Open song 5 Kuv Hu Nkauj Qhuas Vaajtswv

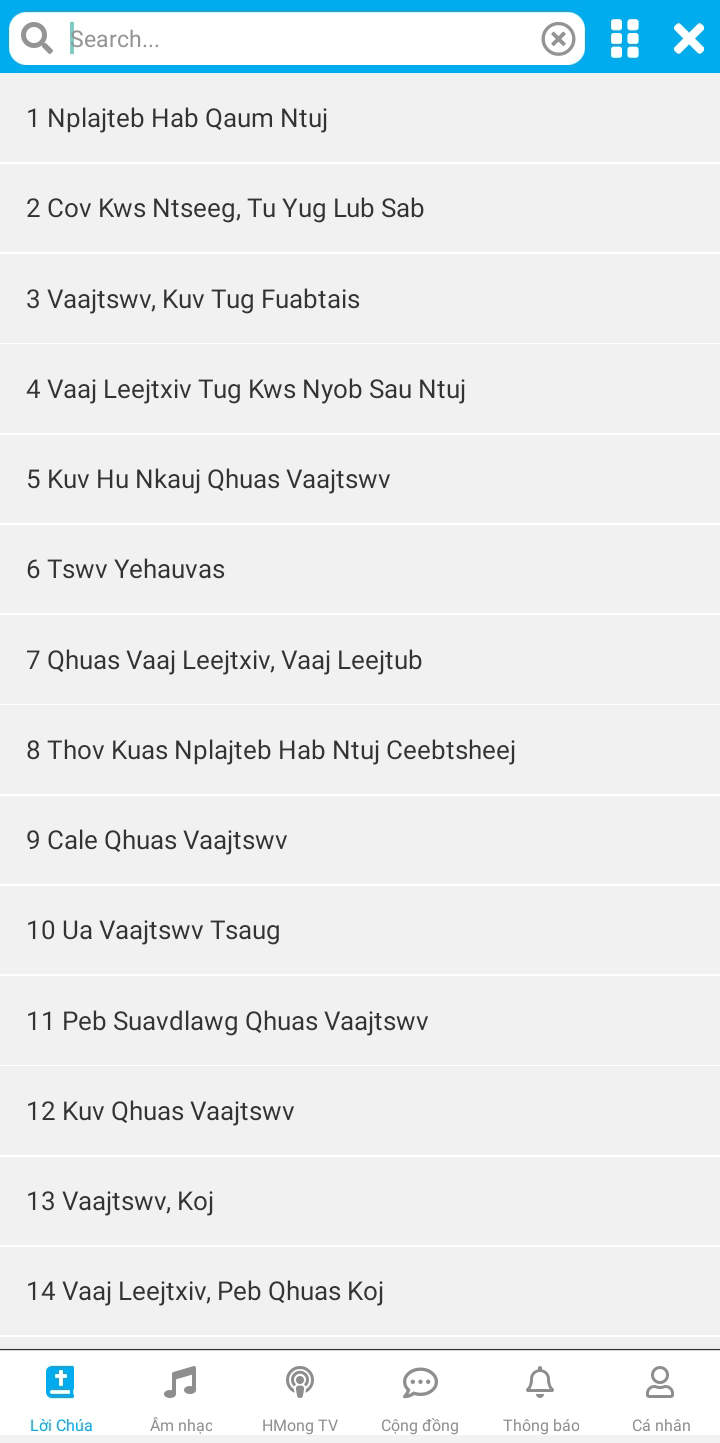(x=360, y=479)
